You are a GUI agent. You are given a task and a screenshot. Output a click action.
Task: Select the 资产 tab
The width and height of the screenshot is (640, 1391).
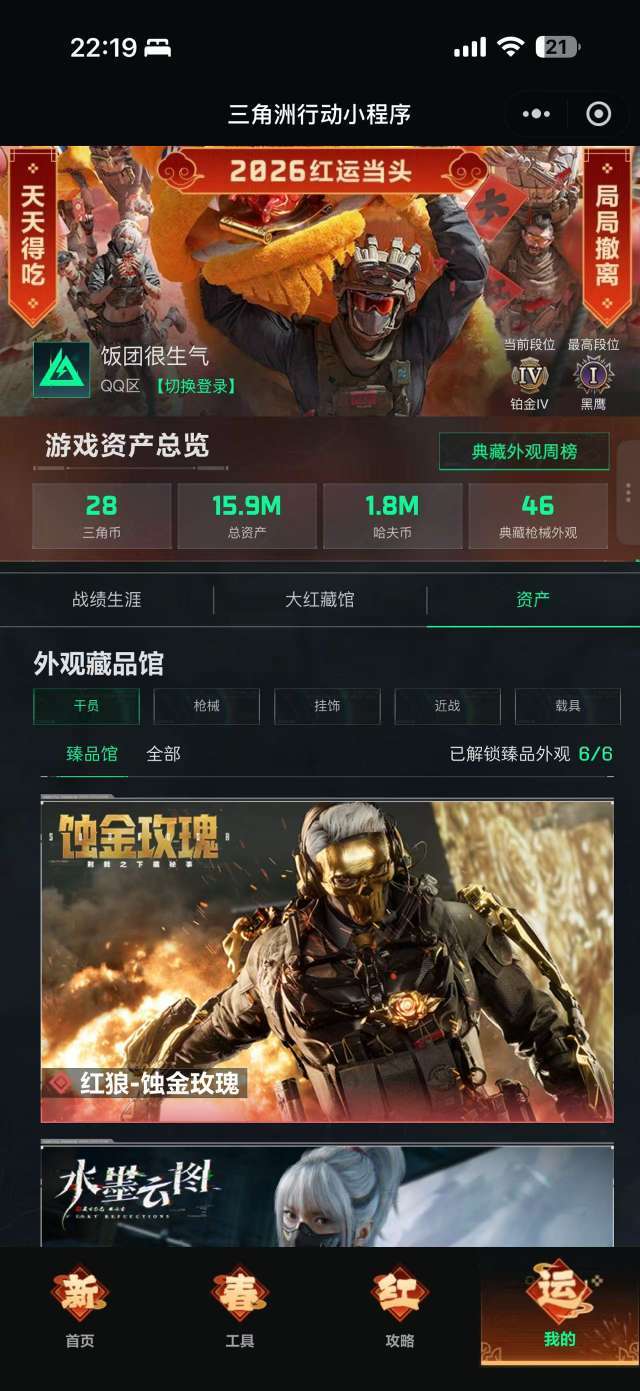pyautogui.click(x=532, y=600)
